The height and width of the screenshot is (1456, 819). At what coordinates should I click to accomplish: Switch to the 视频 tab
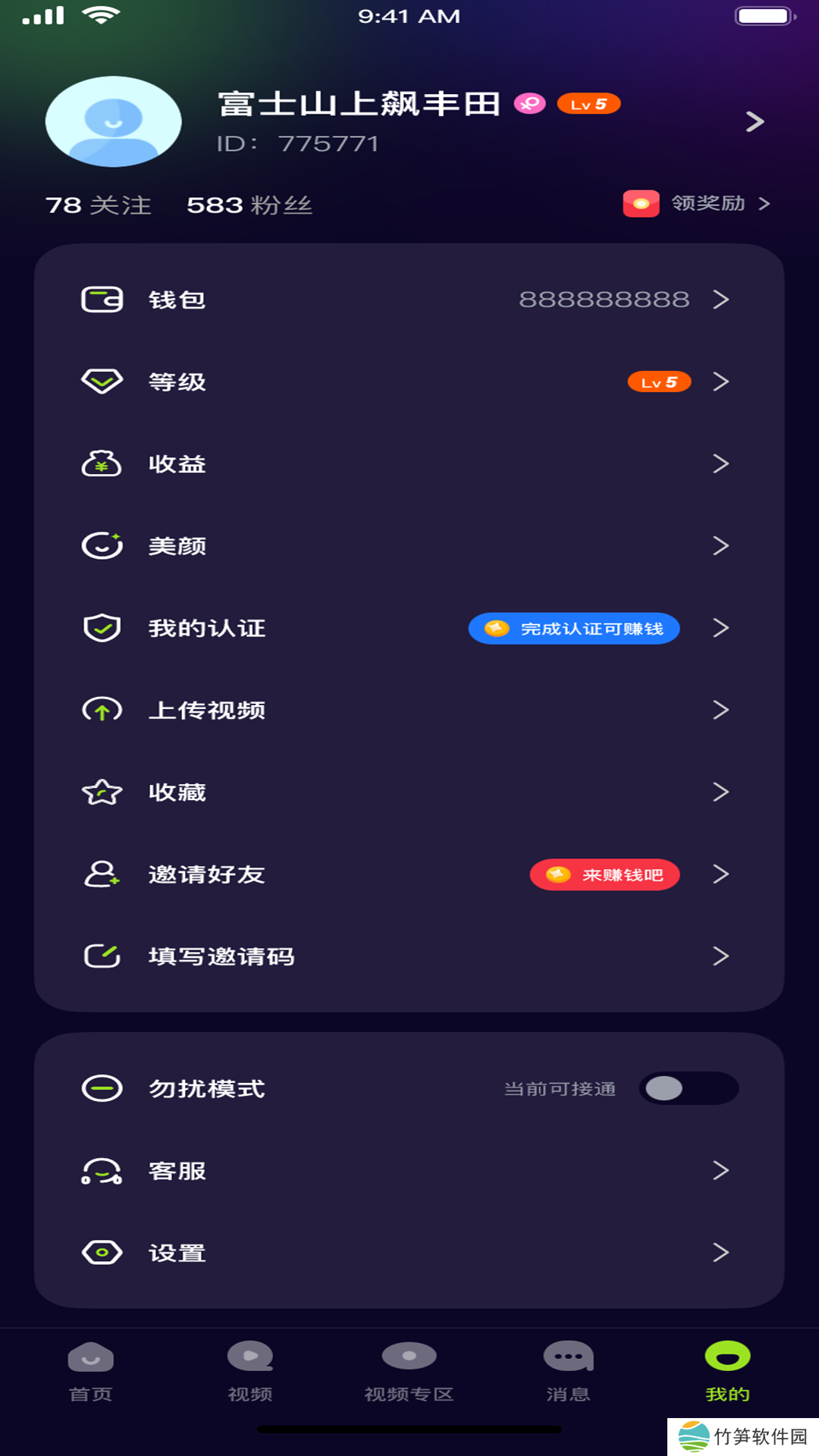tap(250, 1371)
